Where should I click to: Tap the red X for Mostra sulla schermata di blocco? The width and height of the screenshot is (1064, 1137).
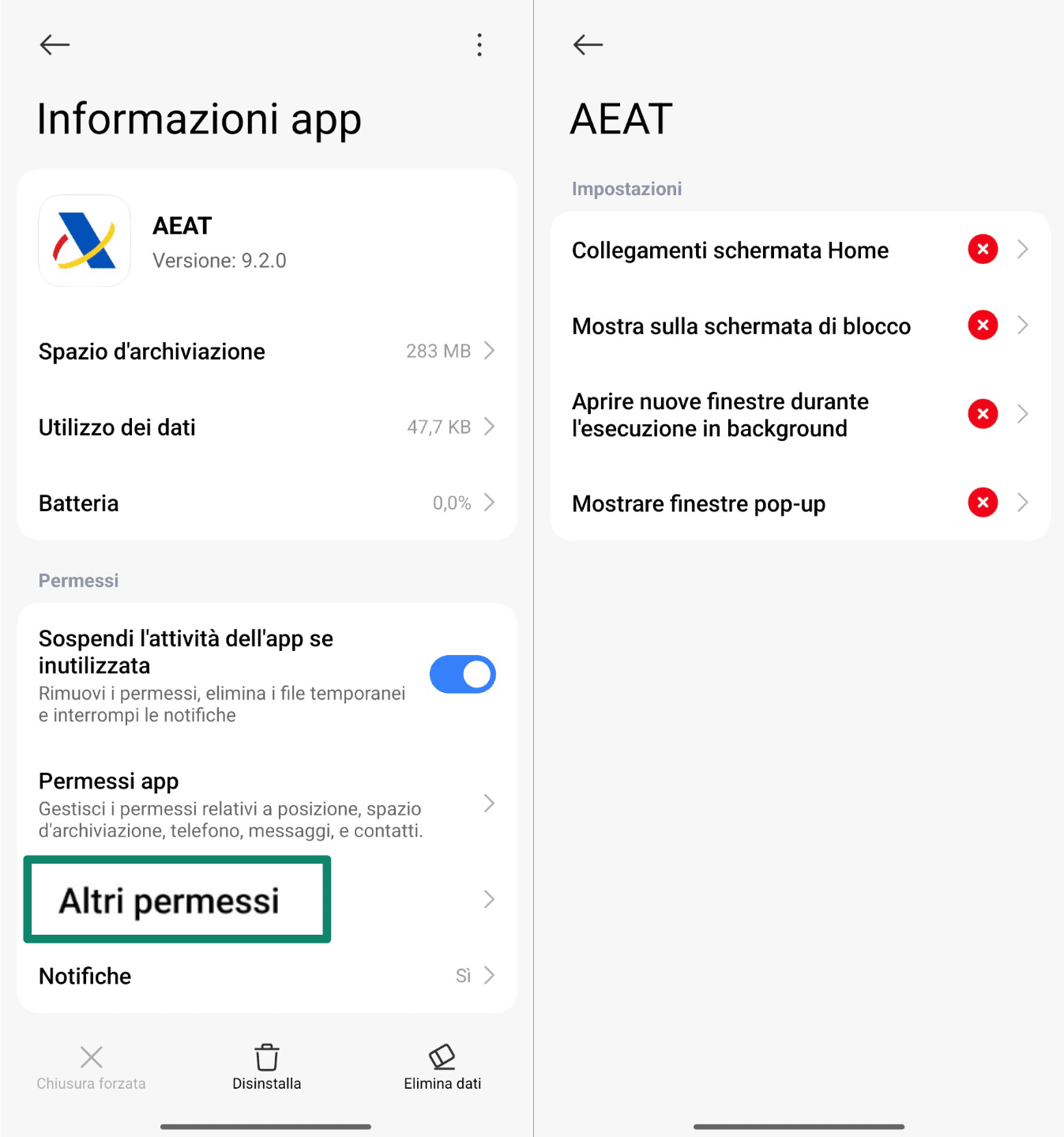point(982,325)
